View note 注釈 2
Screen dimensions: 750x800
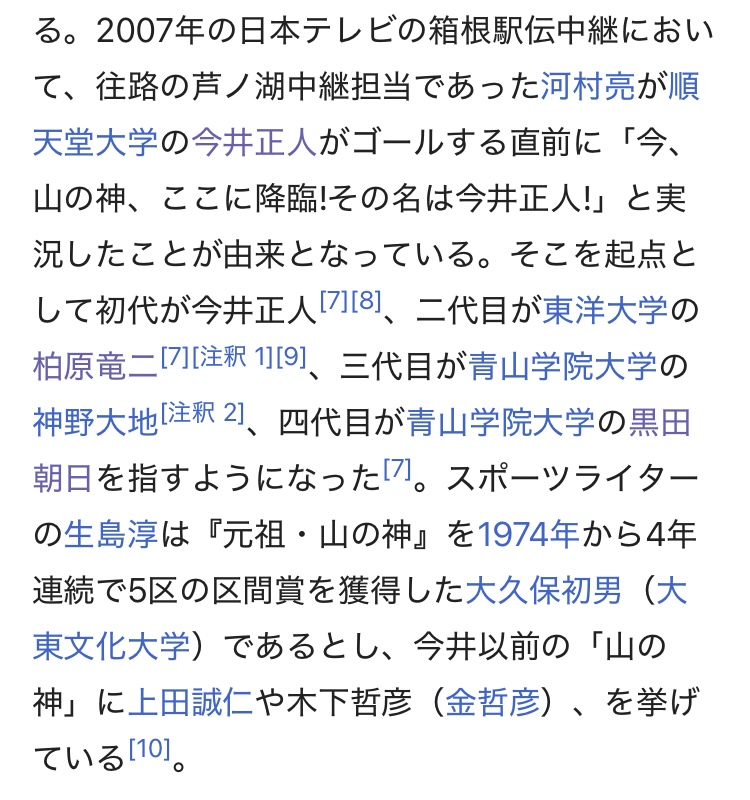point(202,412)
